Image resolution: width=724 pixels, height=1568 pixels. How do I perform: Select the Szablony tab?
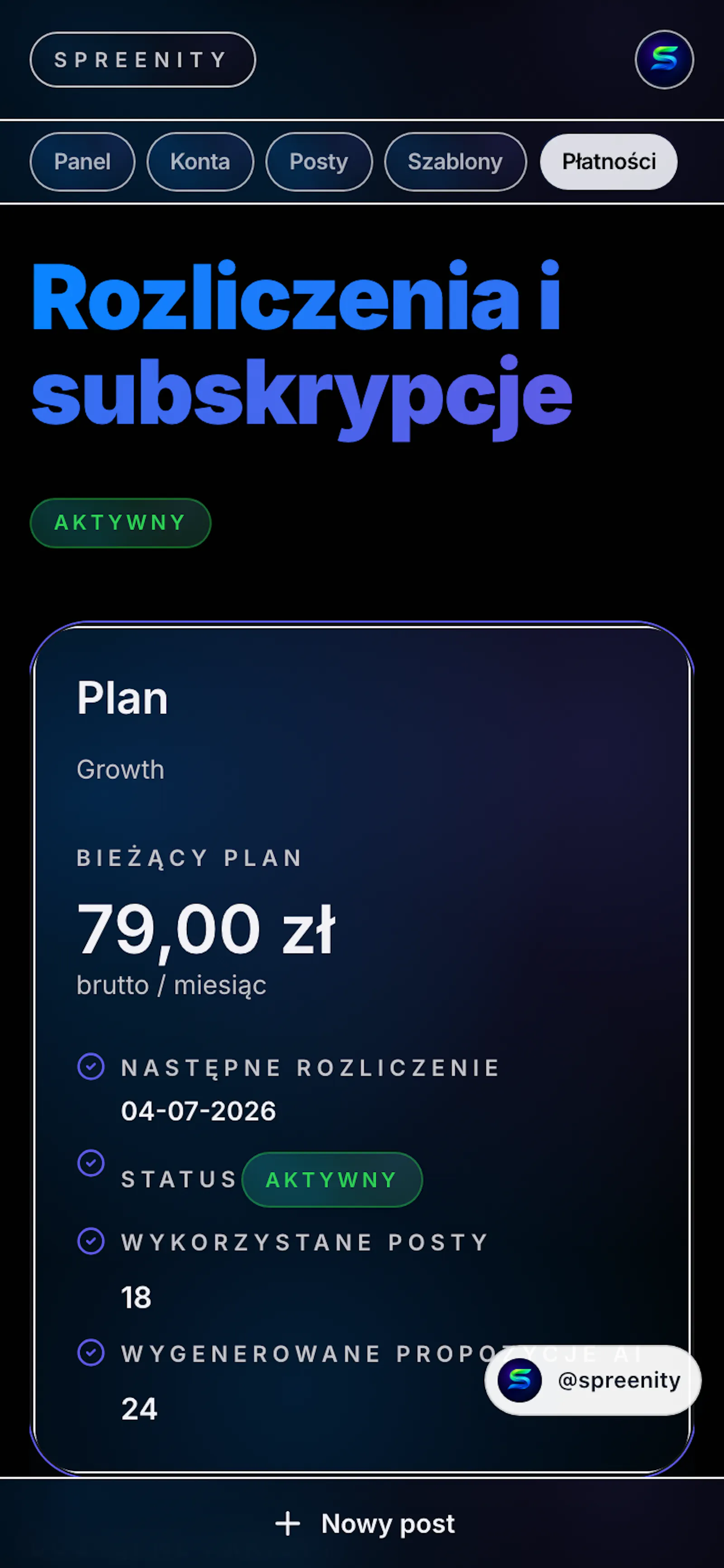455,162
